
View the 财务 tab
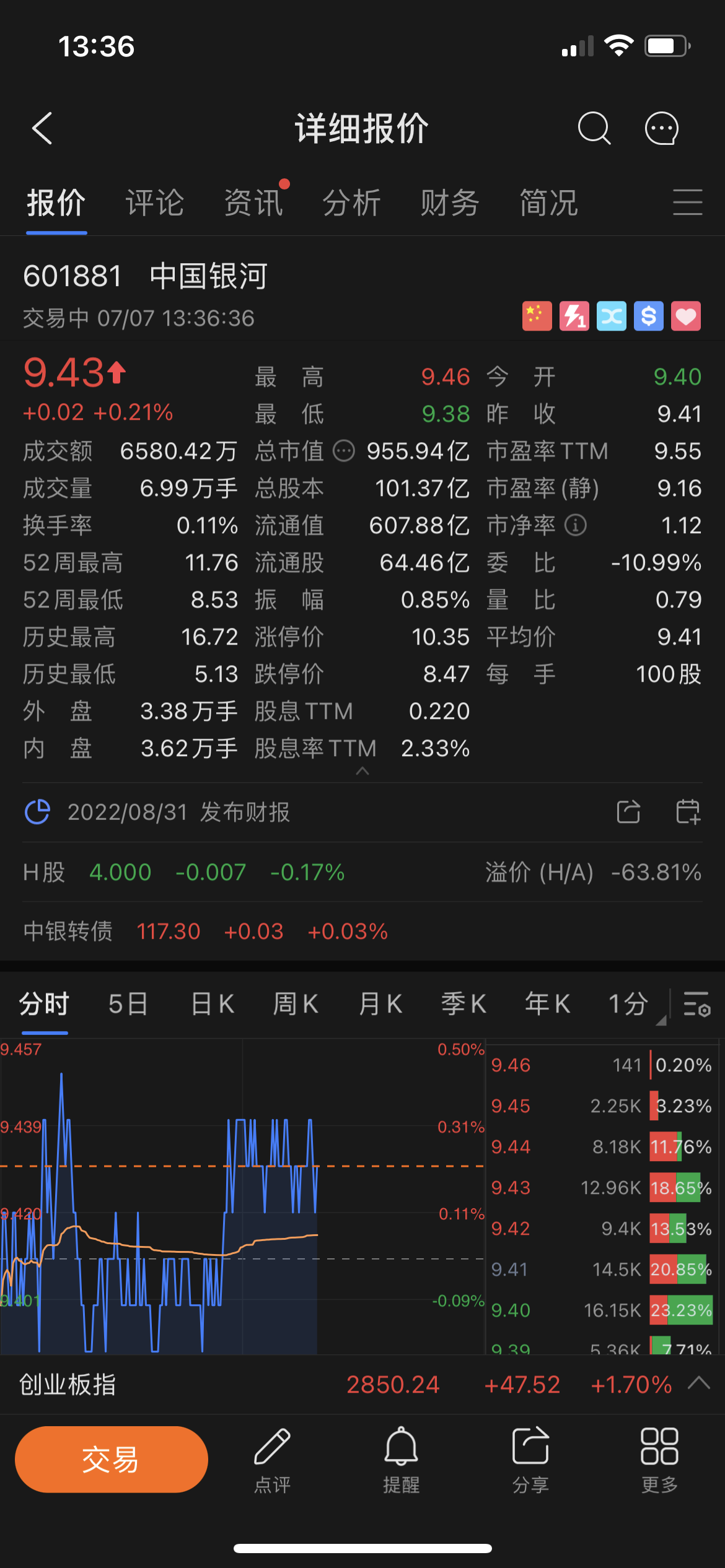pyautogui.click(x=450, y=203)
